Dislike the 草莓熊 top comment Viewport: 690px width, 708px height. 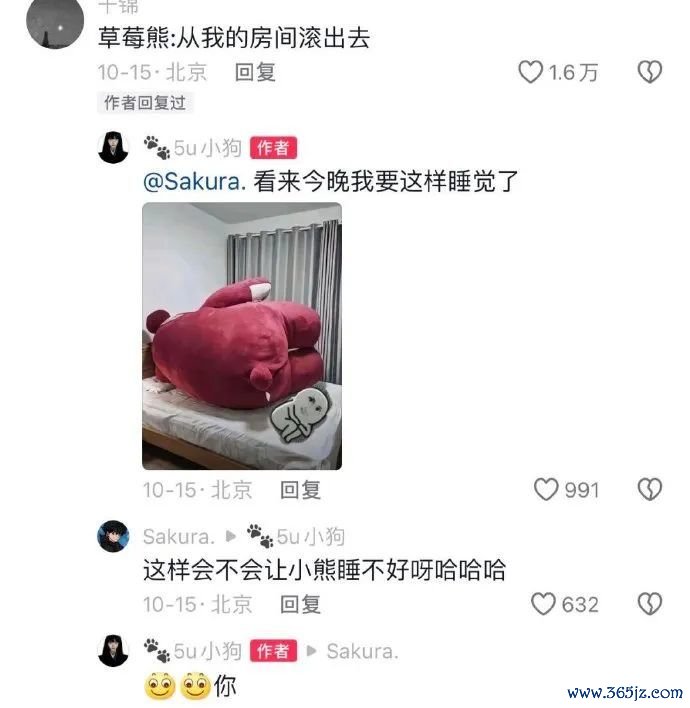pyautogui.click(x=650, y=72)
